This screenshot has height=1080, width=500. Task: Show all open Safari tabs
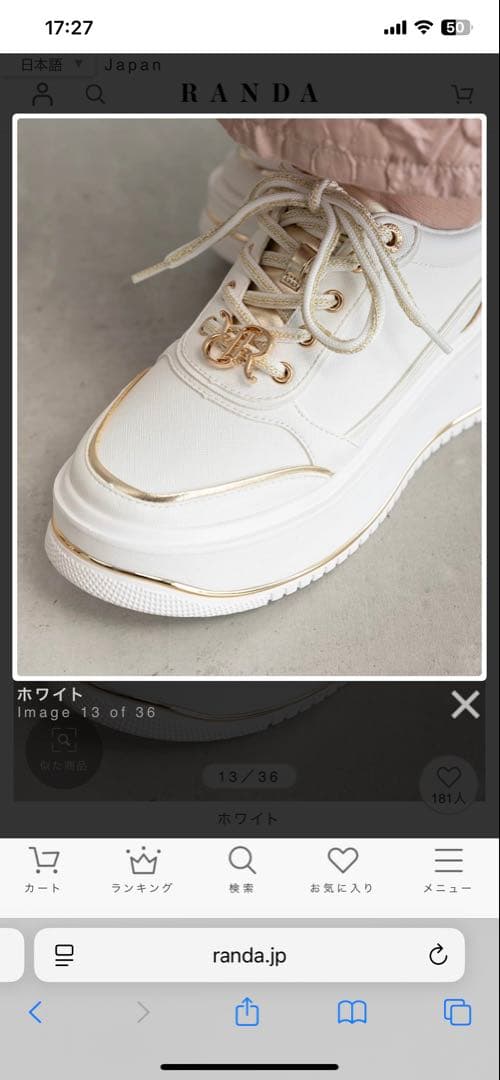pyautogui.click(x=457, y=1012)
